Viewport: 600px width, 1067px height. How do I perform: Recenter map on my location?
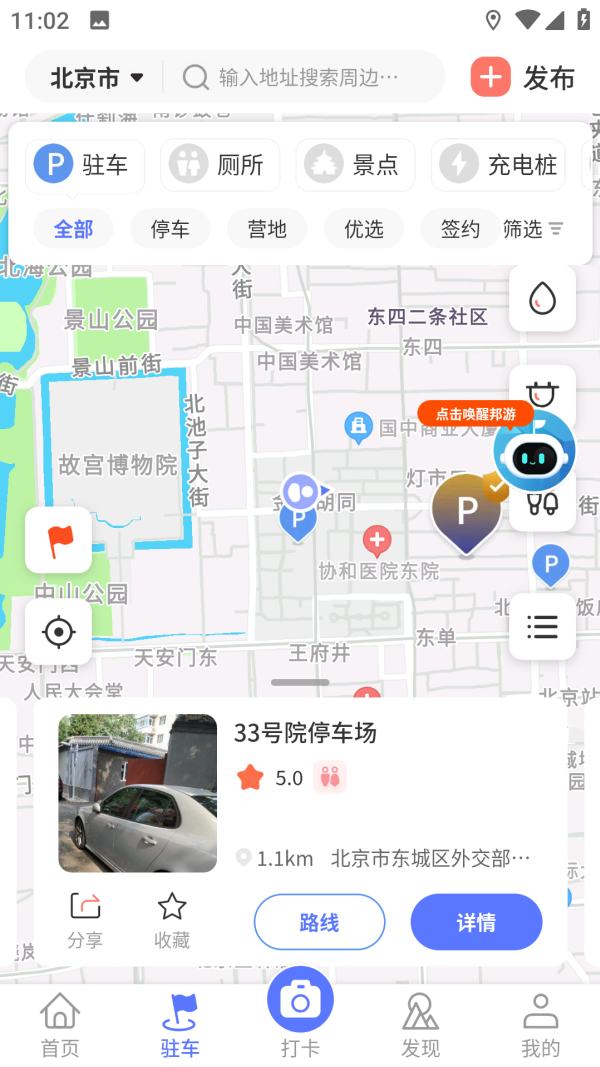tap(59, 632)
